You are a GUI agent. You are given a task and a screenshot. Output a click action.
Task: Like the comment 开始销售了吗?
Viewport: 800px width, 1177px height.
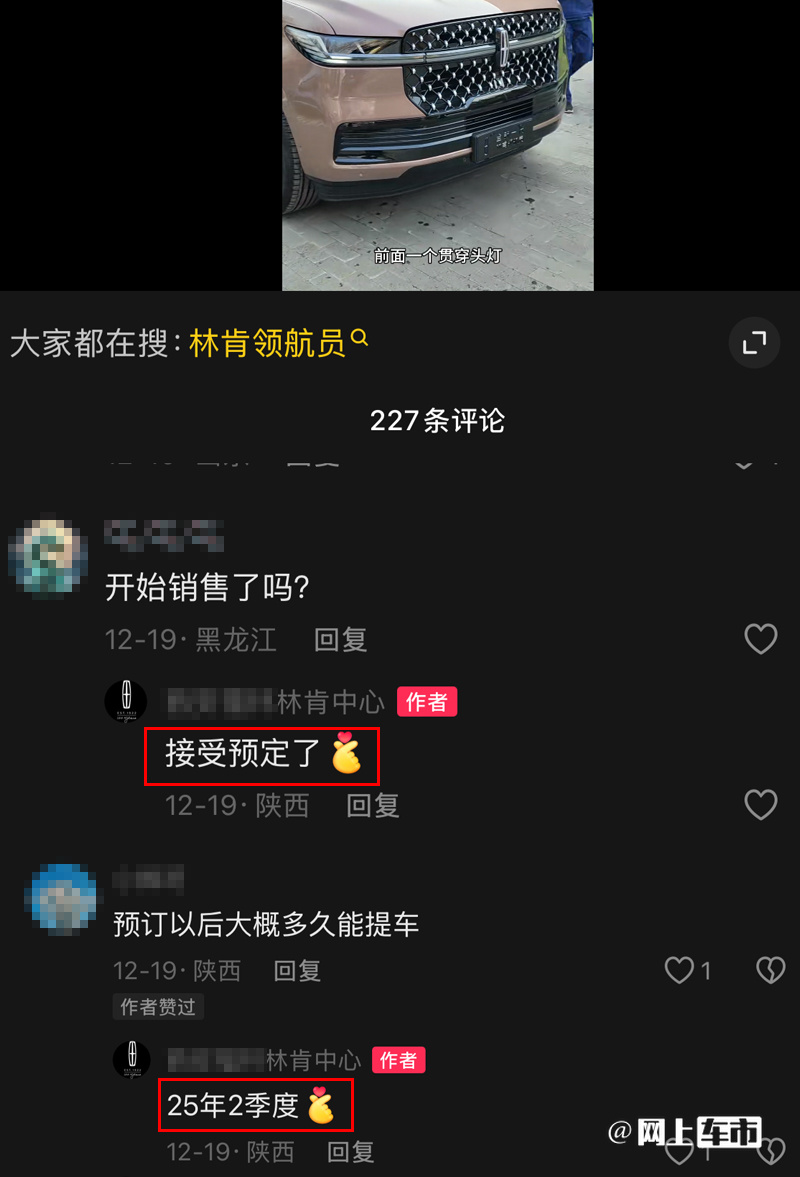click(761, 639)
